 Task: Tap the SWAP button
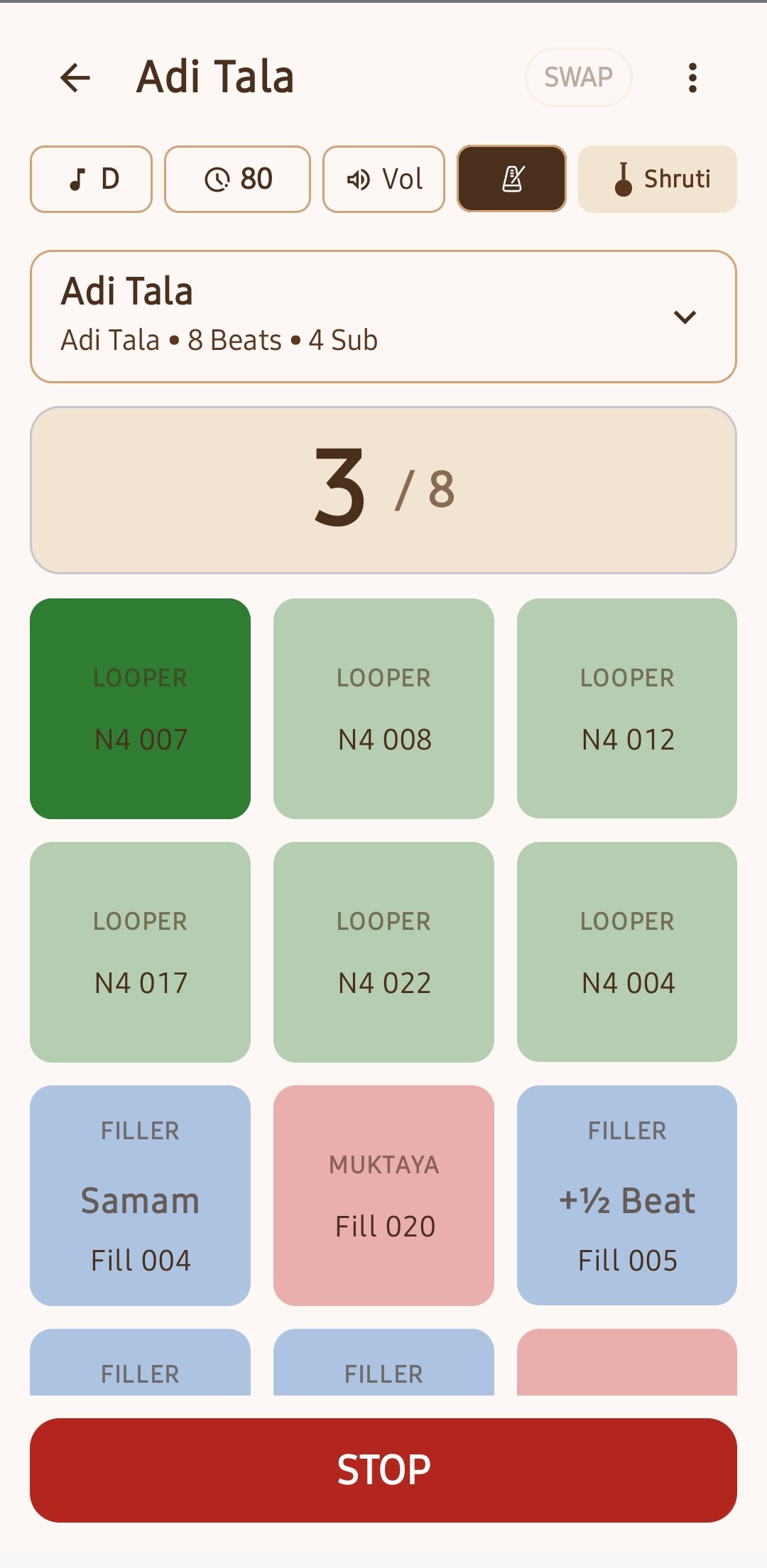click(578, 77)
